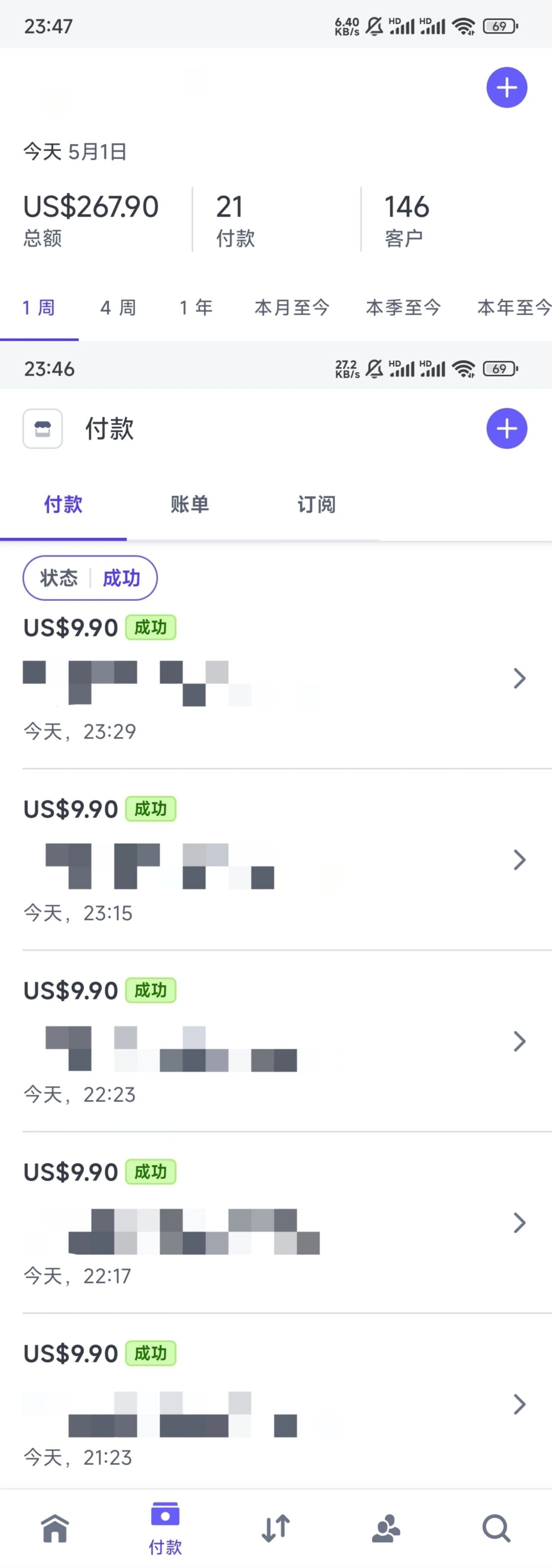Viewport: 552px width, 1568px height.
Task: Switch to 本季至今 range
Action: 403,308
